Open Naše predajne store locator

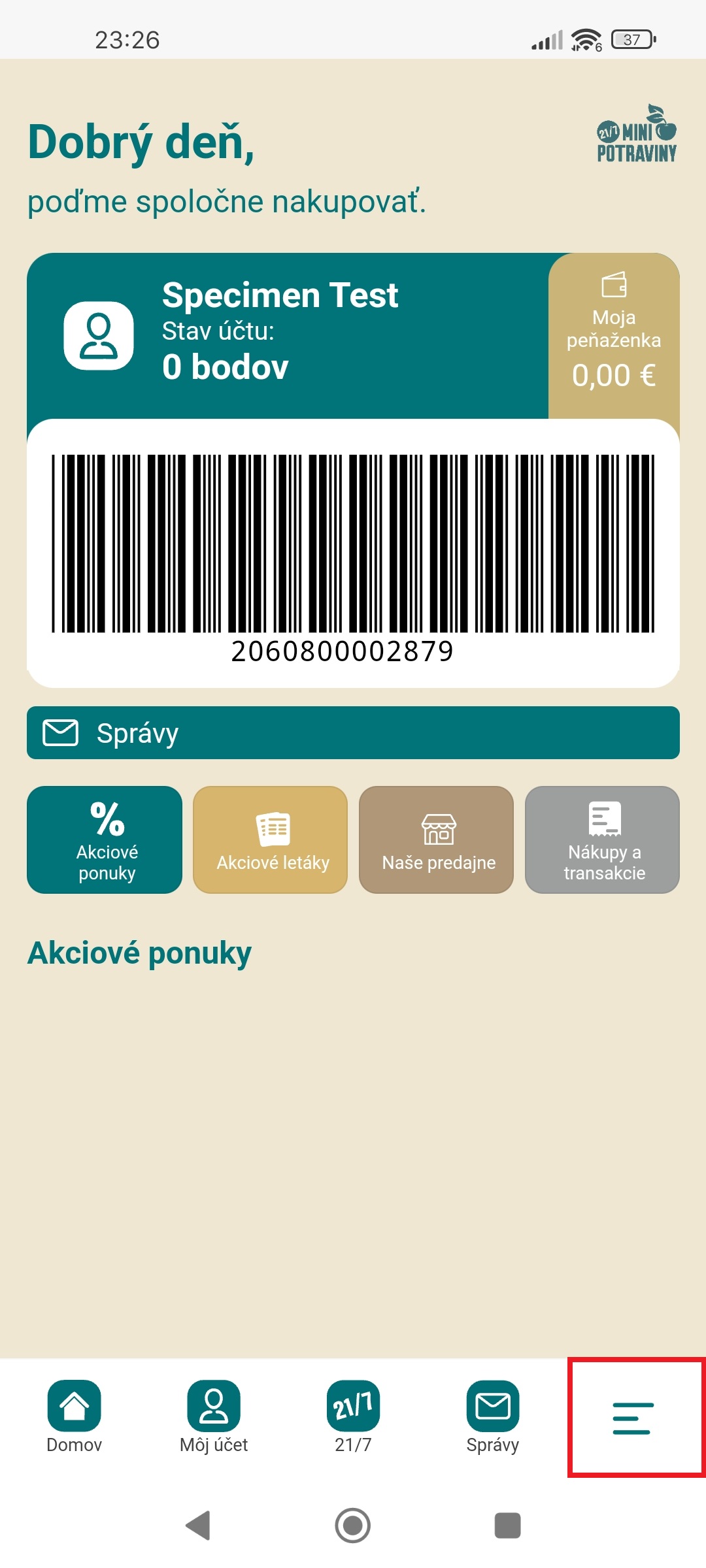[x=436, y=840]
